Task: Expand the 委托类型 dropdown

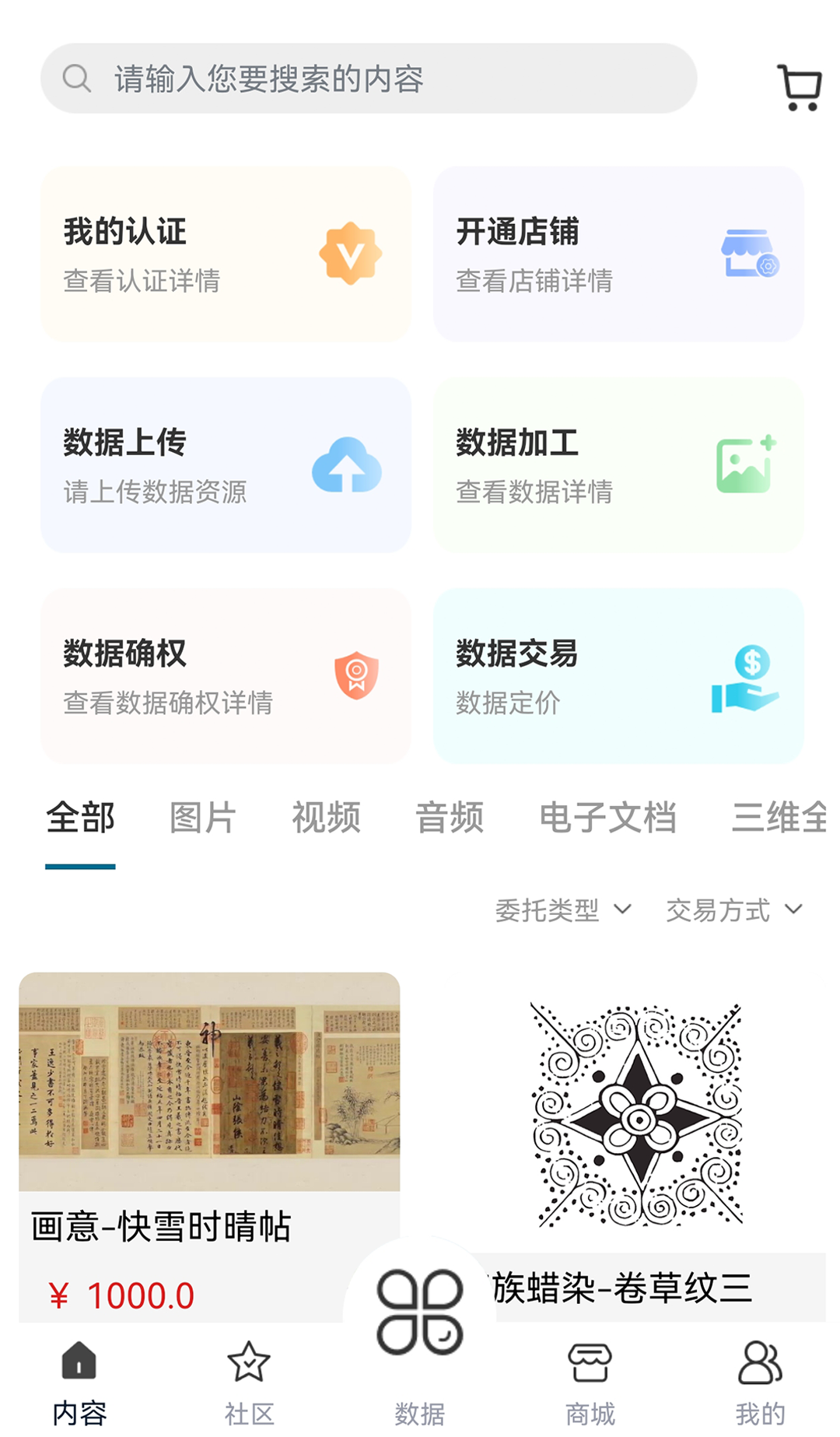Action: point(562,910)
